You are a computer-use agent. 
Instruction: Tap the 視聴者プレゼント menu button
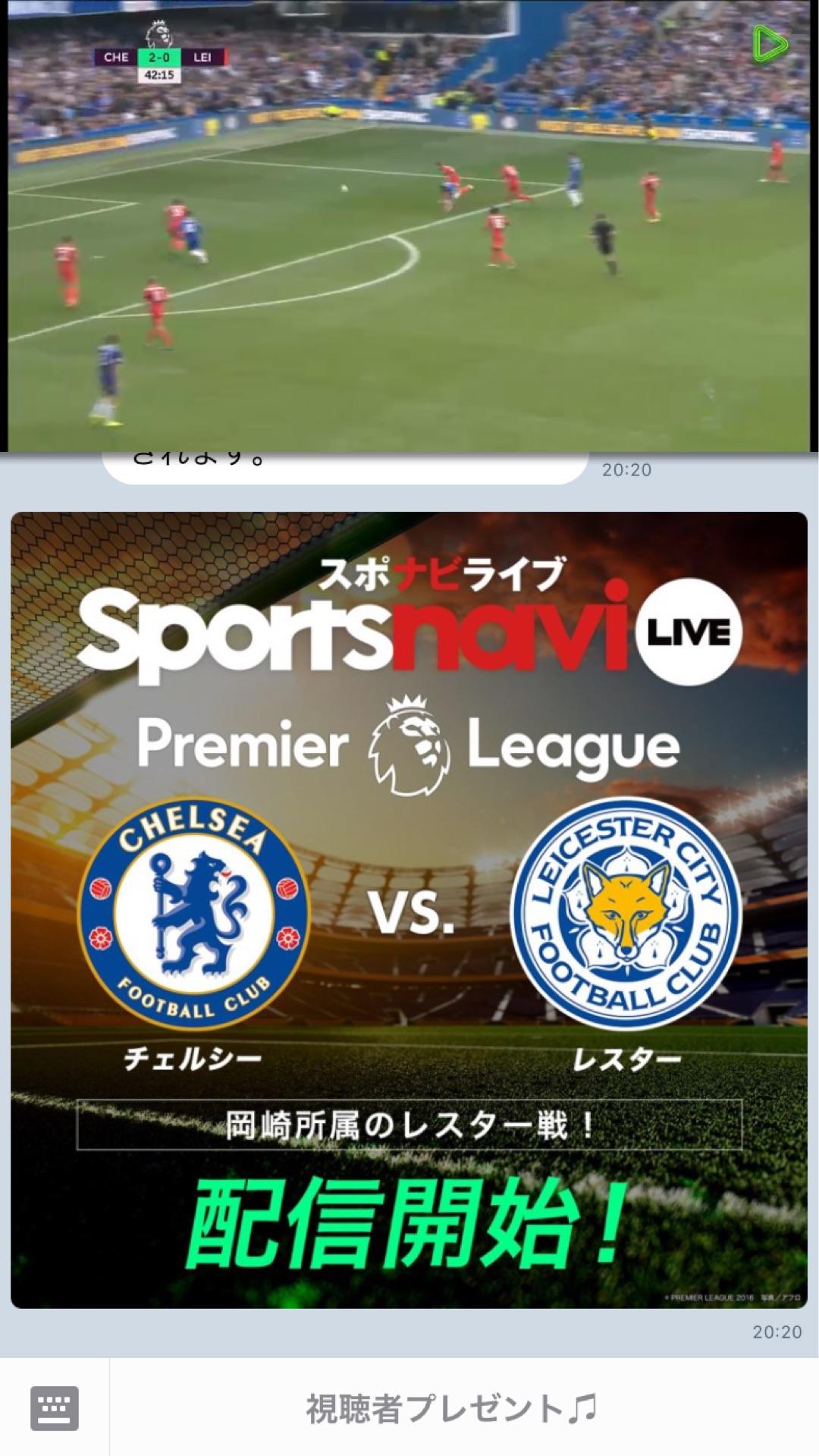452,1408
